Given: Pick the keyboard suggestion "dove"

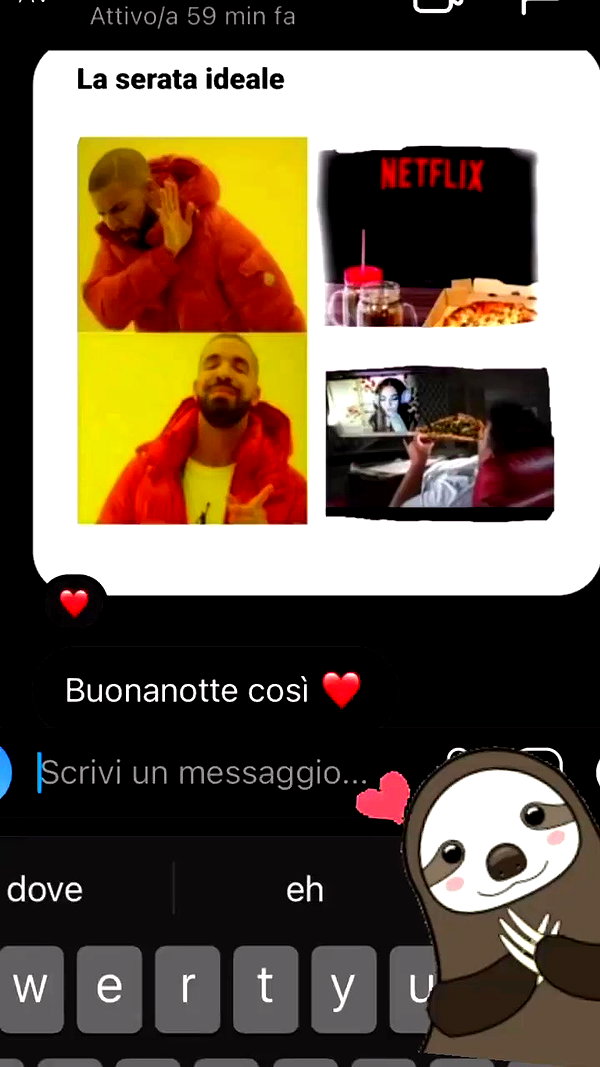Looking at the screenshot, I should (45, 890).
